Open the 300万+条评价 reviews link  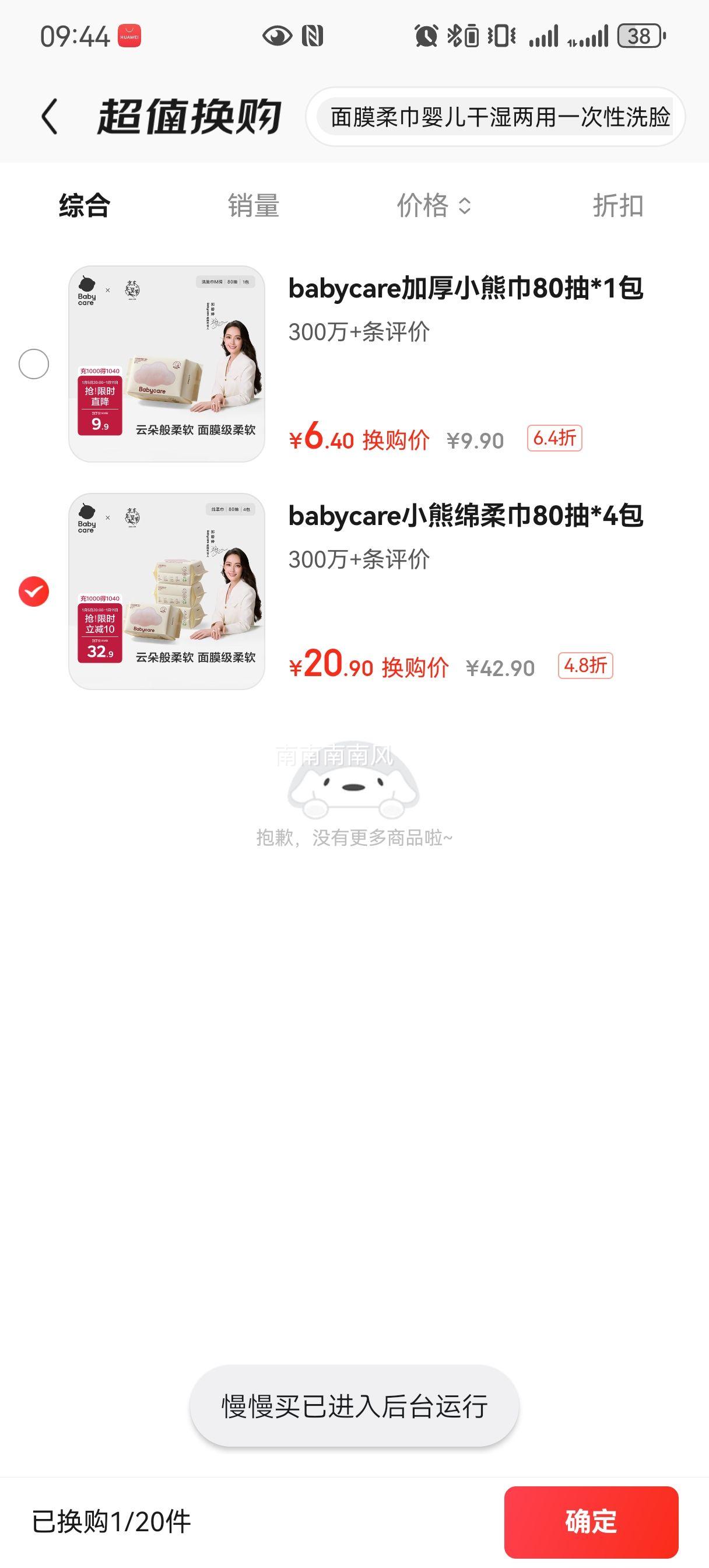pyautogui.click(x=359, y=332)
